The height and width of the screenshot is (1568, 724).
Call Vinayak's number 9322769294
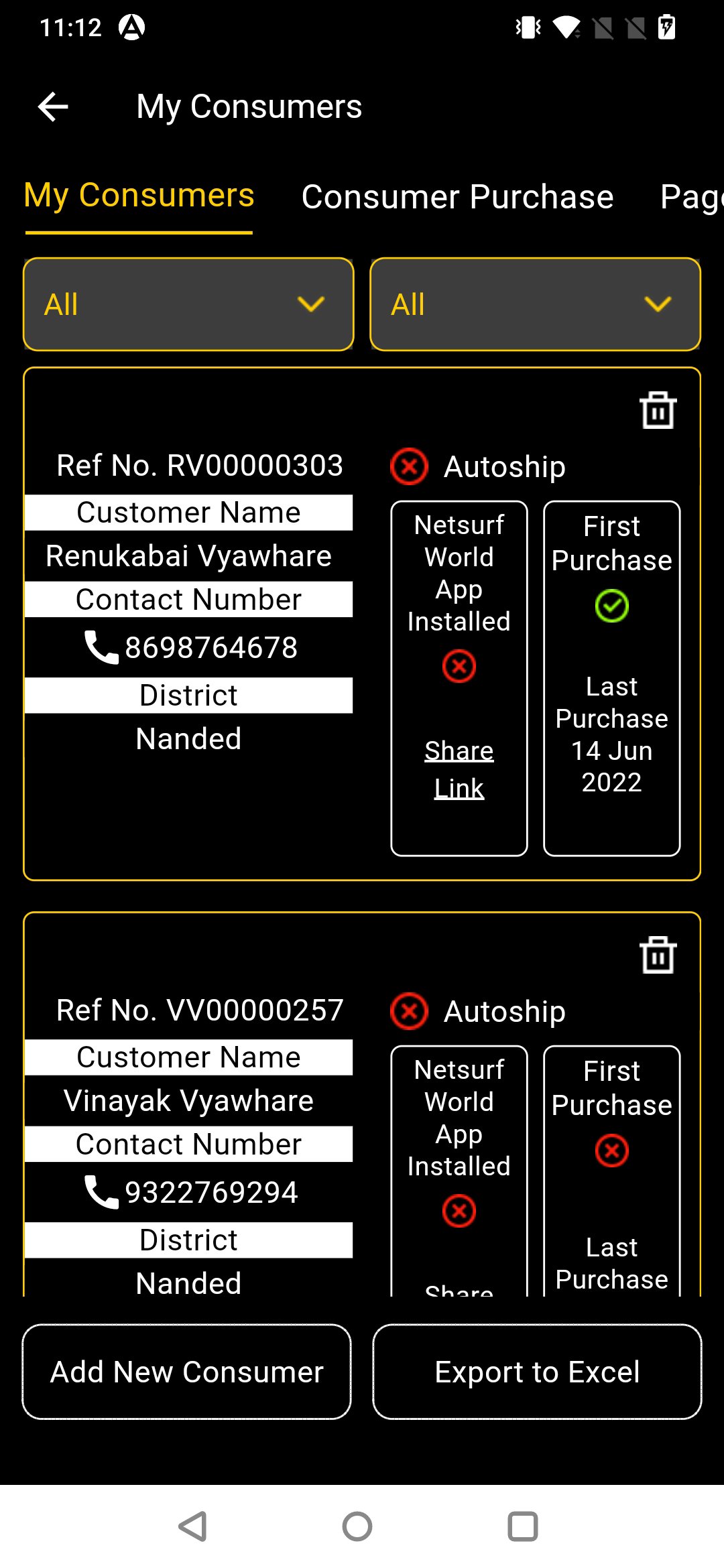190,1192
